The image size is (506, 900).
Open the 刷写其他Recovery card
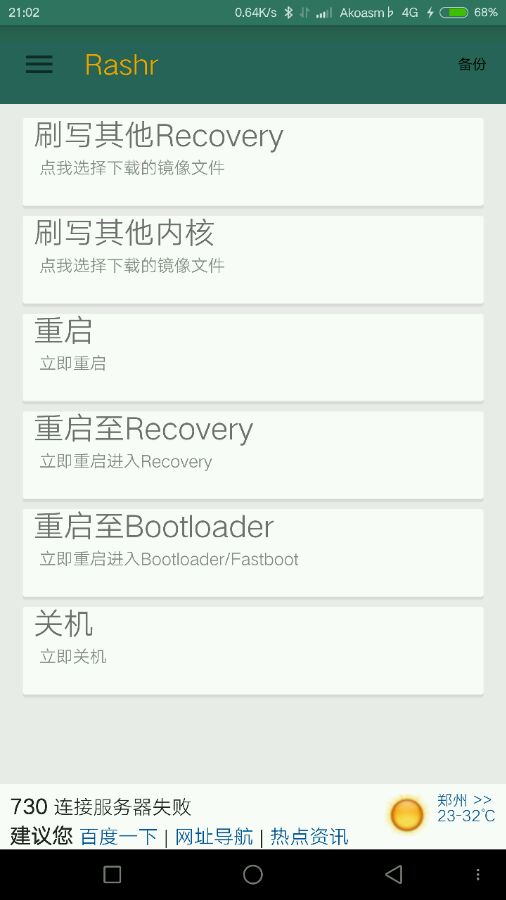click(253, 162)
